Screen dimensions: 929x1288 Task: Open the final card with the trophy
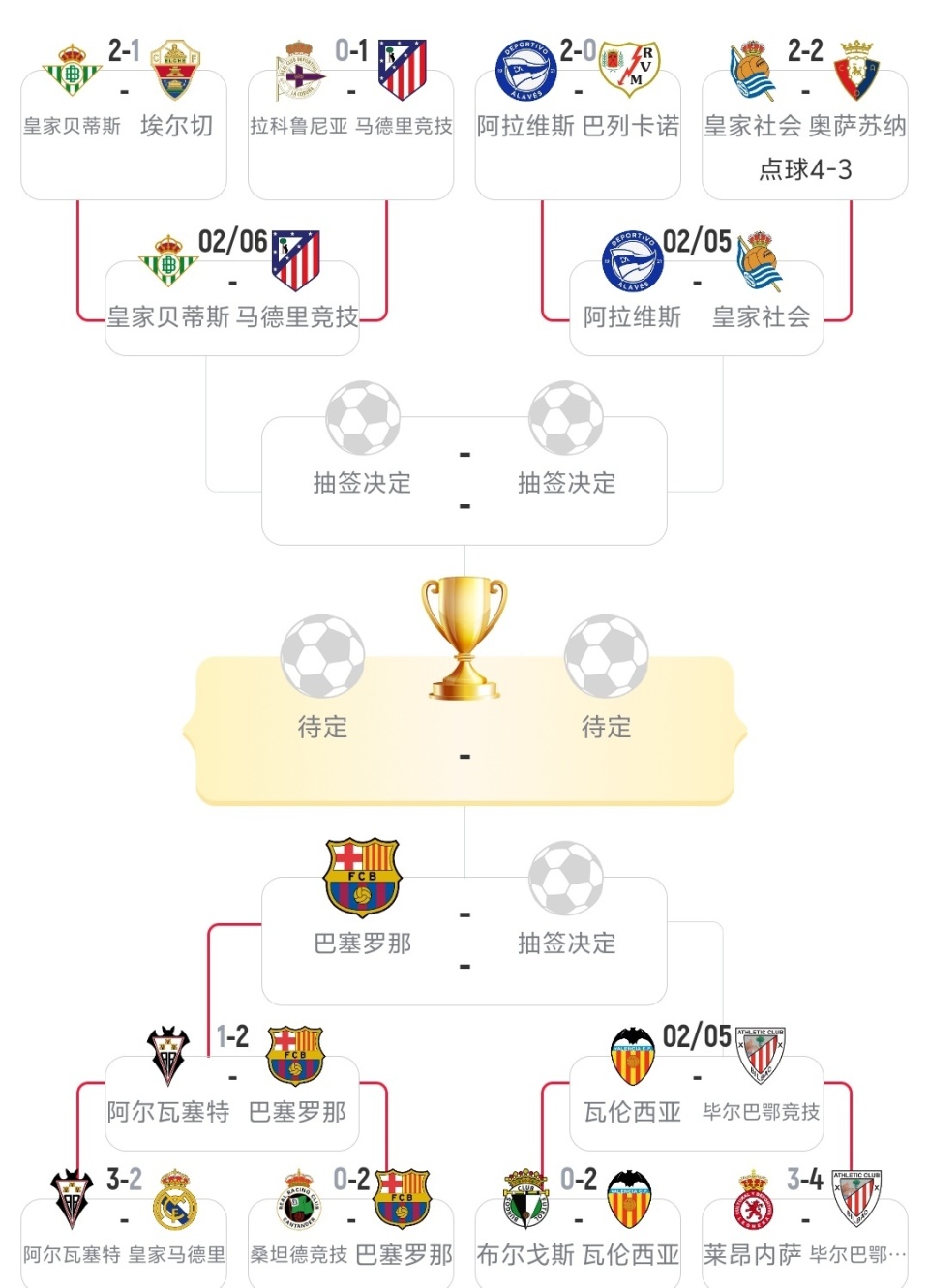(x=464, y=731)
